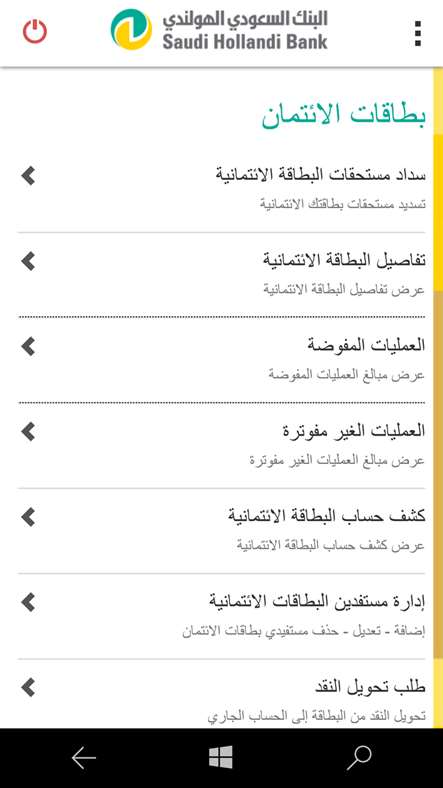Tap the Windows home button
Screen dimensions: 443x788
pos(221,757)
